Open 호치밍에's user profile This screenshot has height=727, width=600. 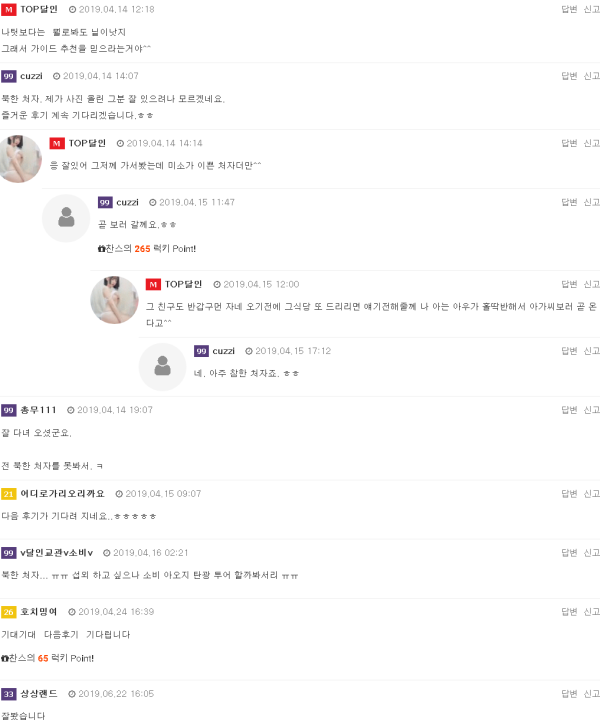[38, 611]
